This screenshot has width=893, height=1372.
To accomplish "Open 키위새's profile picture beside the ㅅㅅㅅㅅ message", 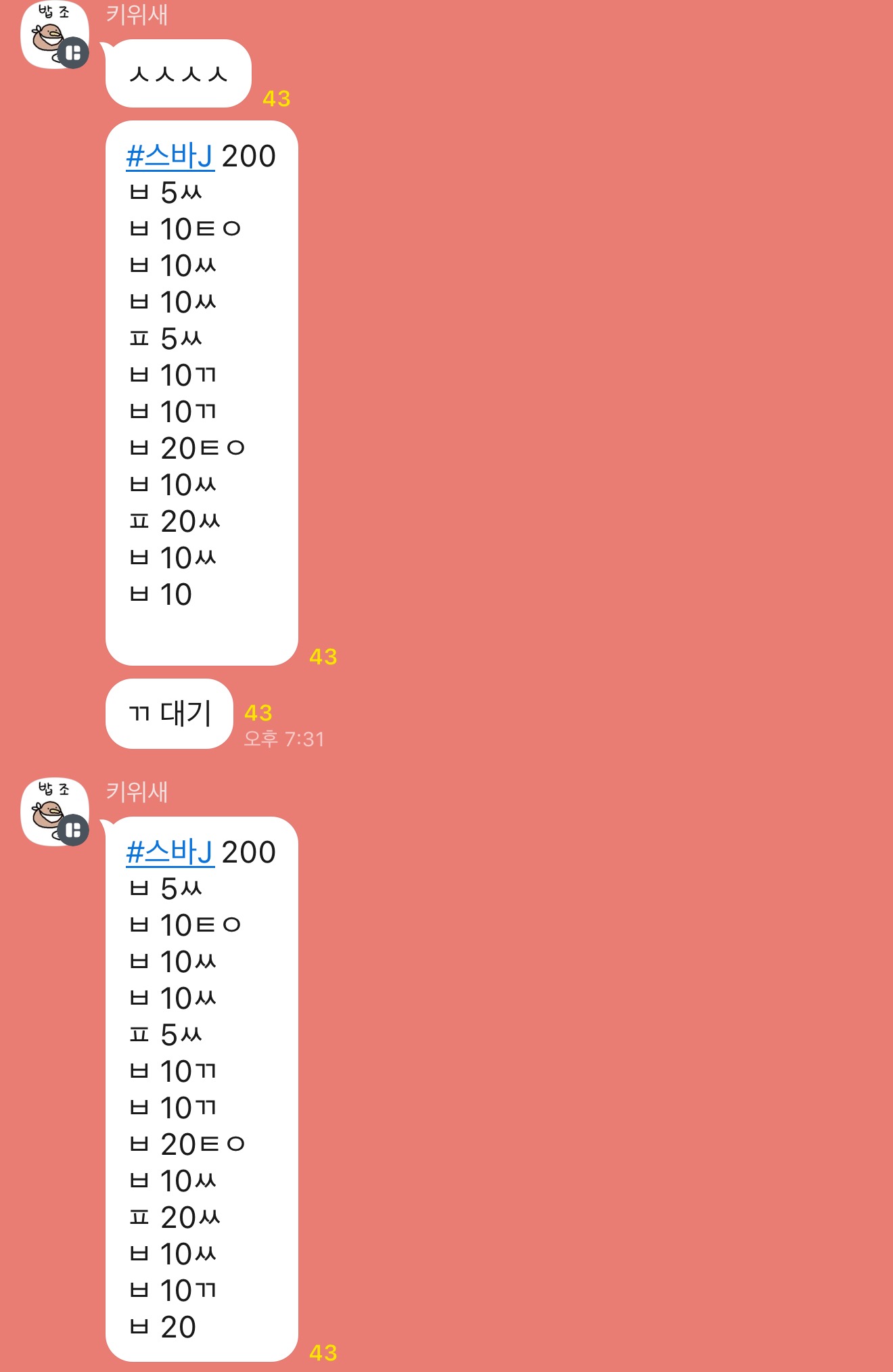I will (x=54, y=35).
